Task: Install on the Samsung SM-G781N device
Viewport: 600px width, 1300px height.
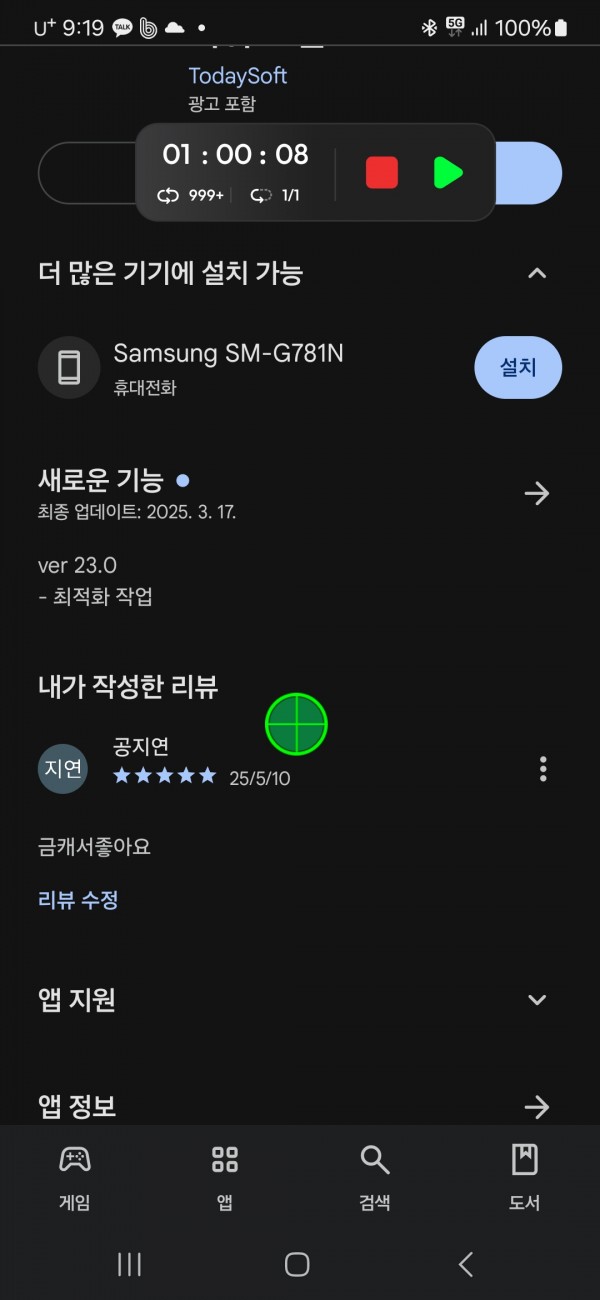Action: pos(518,367)
